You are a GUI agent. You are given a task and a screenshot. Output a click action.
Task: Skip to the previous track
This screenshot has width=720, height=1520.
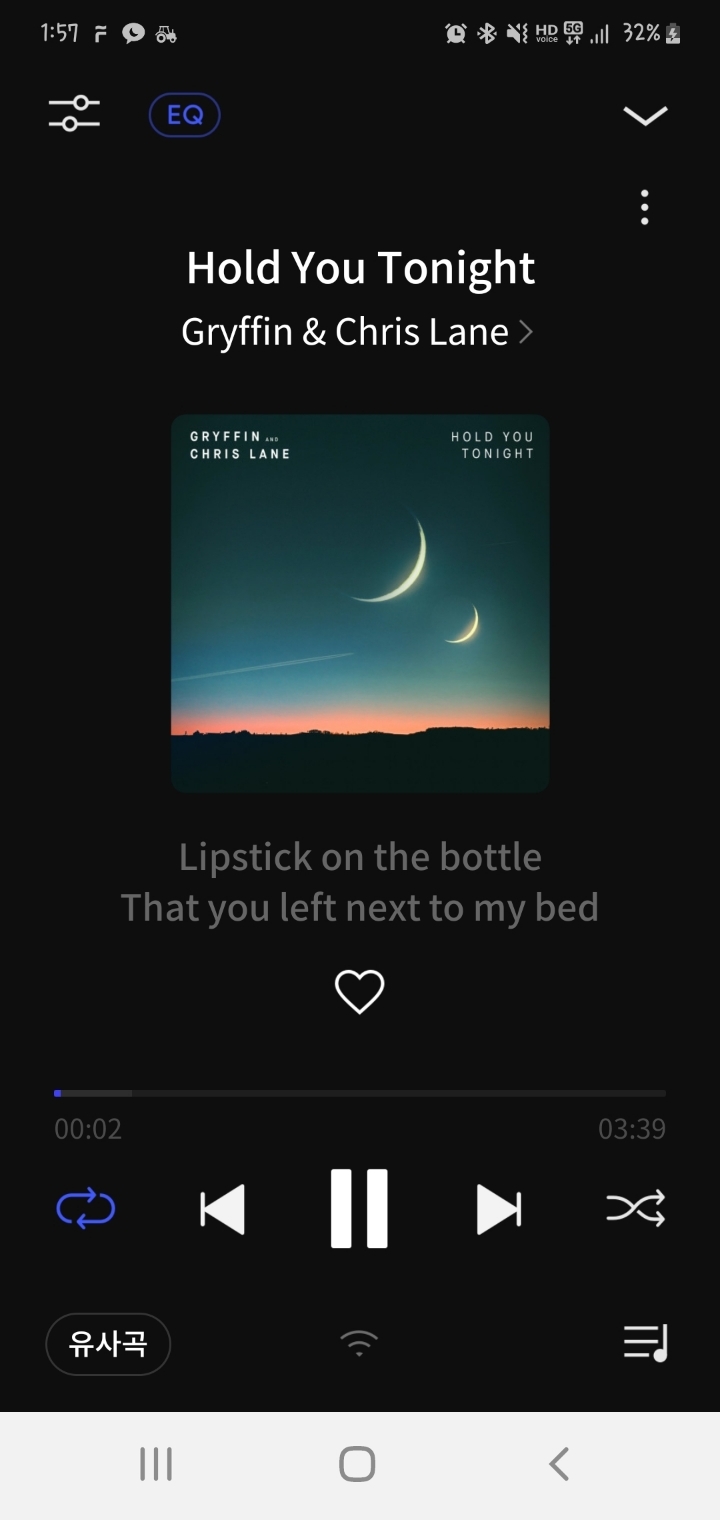click(222, 1209)
